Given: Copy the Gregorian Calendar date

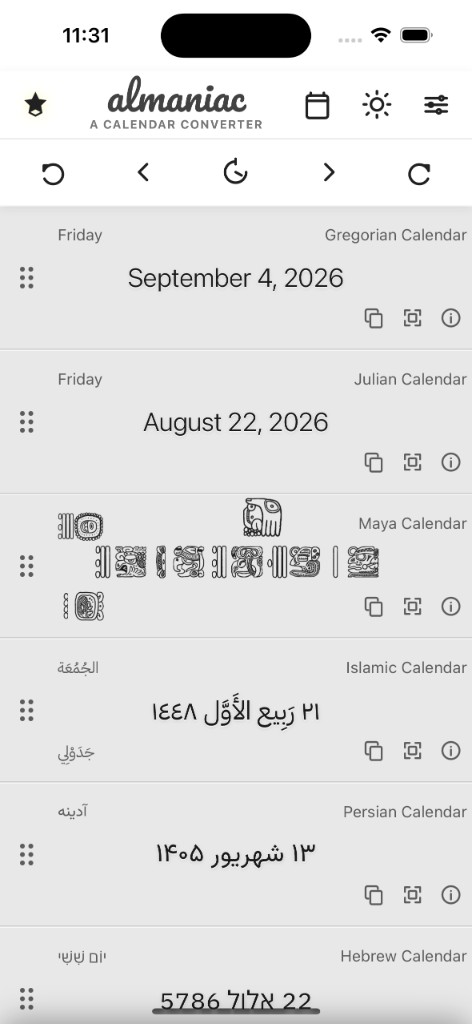Looking at the screenshot, I should [x=373, y=319].
